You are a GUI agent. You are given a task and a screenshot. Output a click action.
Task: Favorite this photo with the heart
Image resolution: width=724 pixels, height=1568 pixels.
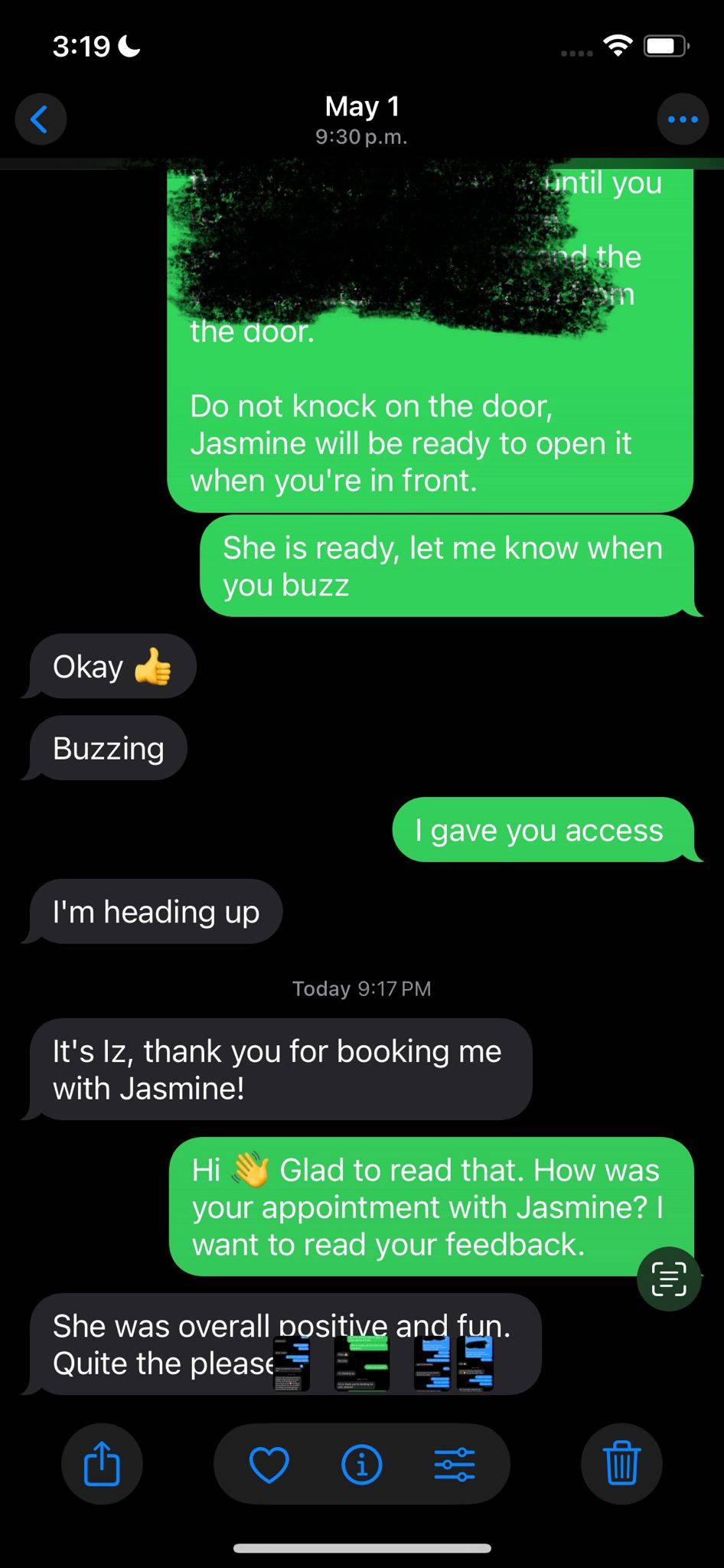(269, 1464)
